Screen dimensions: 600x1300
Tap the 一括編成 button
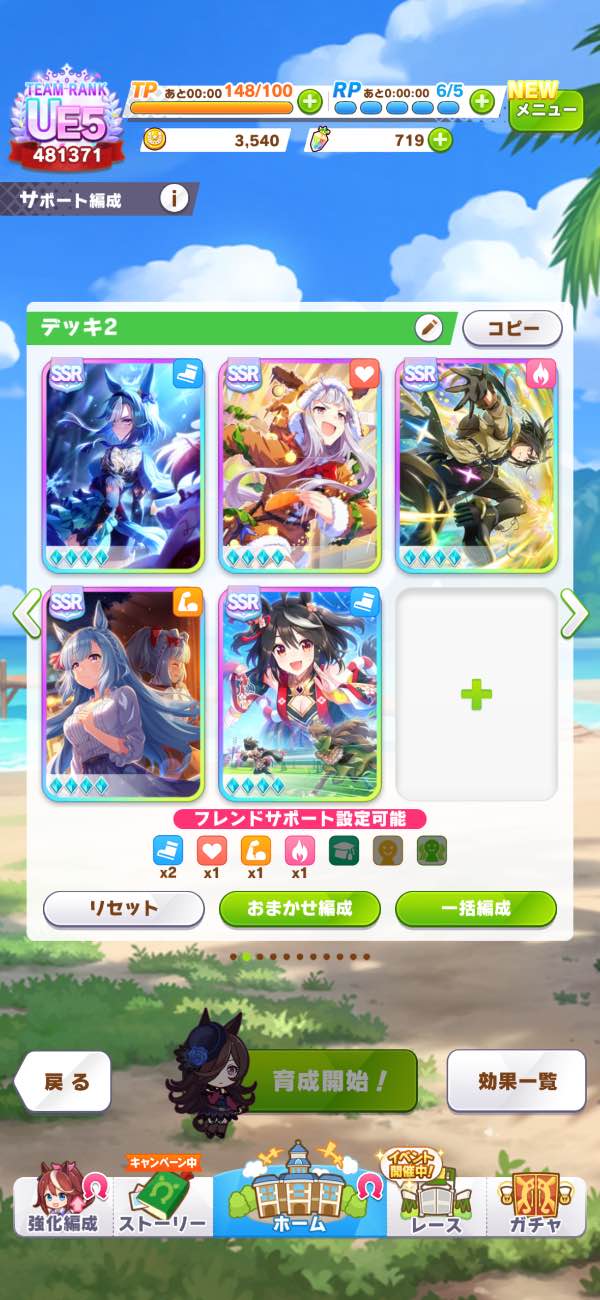pyautogui.click(x=476, y=909)
